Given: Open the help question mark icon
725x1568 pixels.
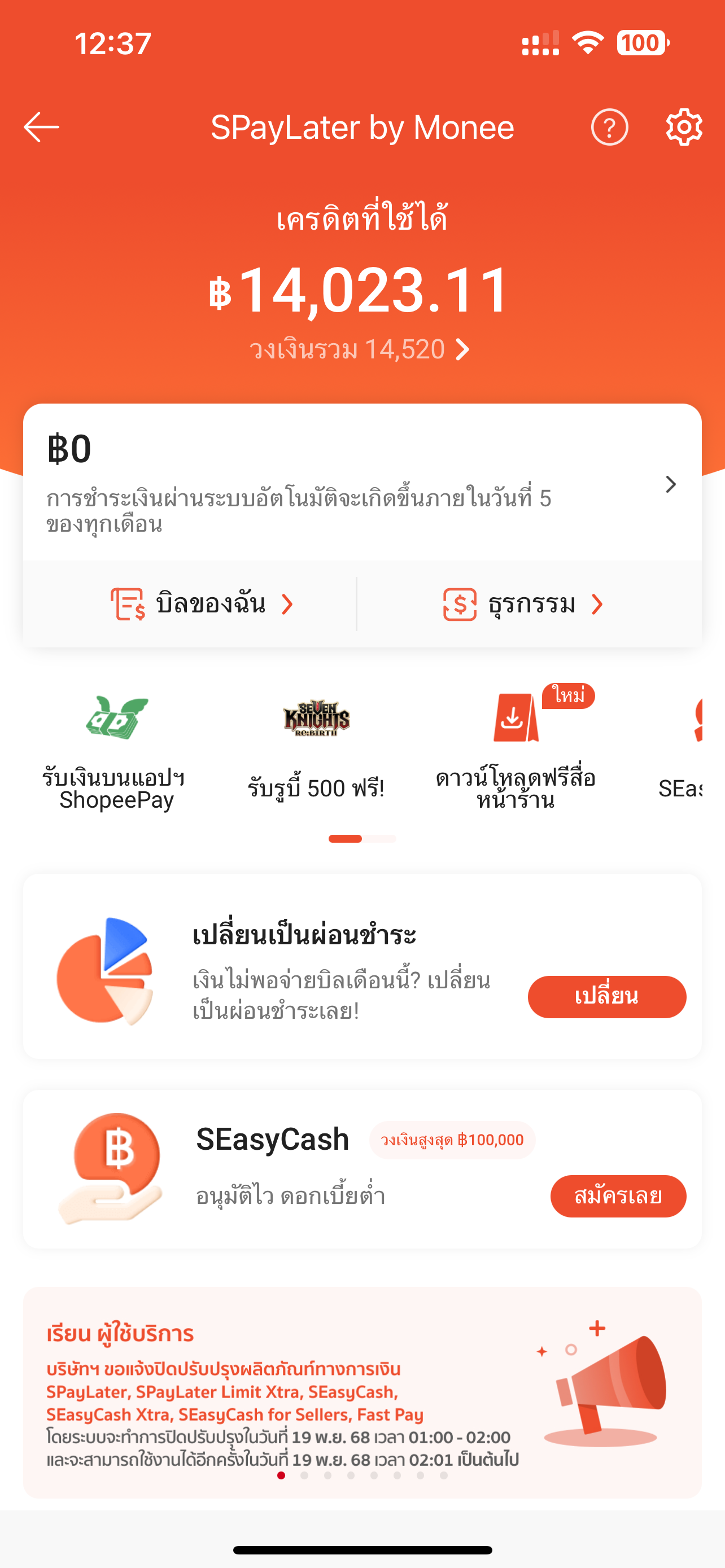Looking at the screenshot, I should [x=609, y=127].
